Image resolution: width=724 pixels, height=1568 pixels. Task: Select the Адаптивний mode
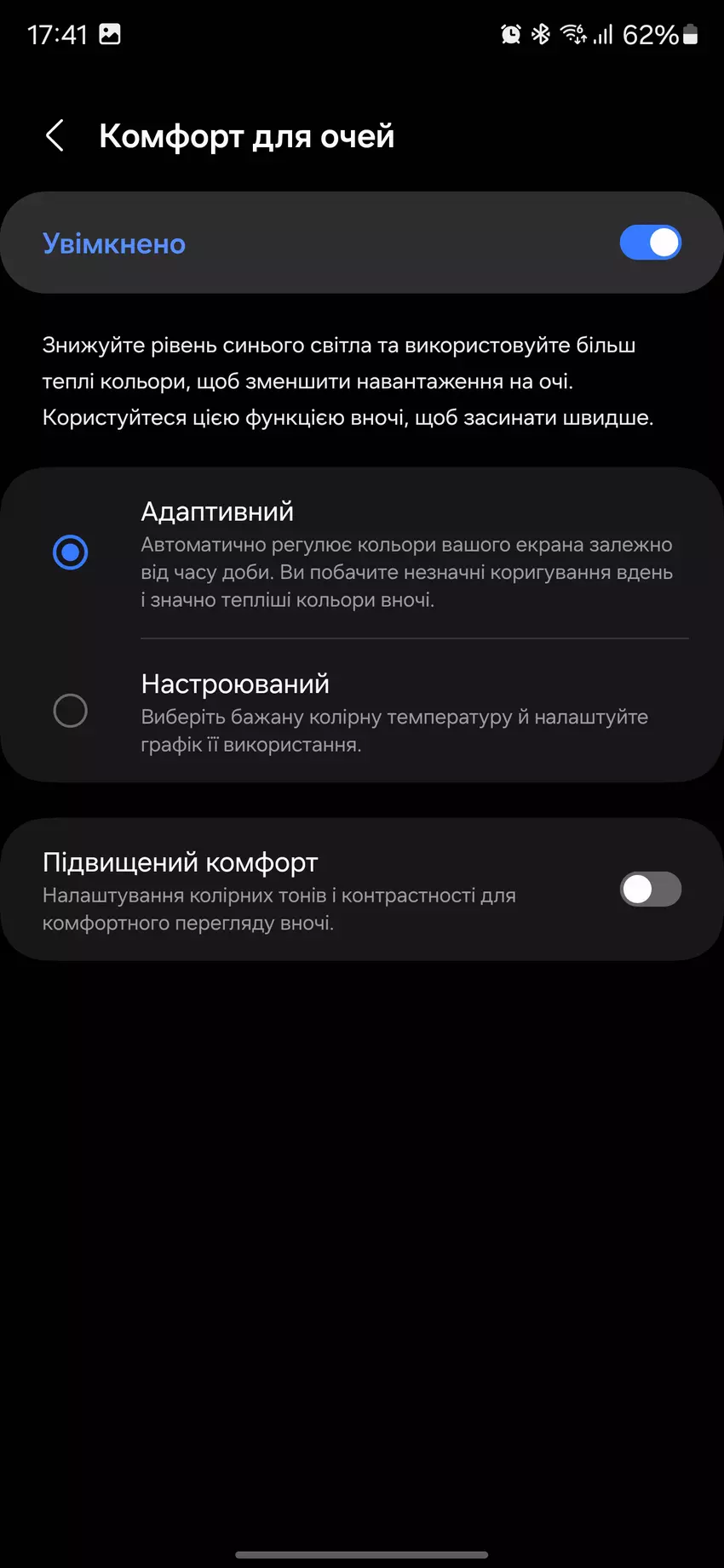tap(71, 552)
